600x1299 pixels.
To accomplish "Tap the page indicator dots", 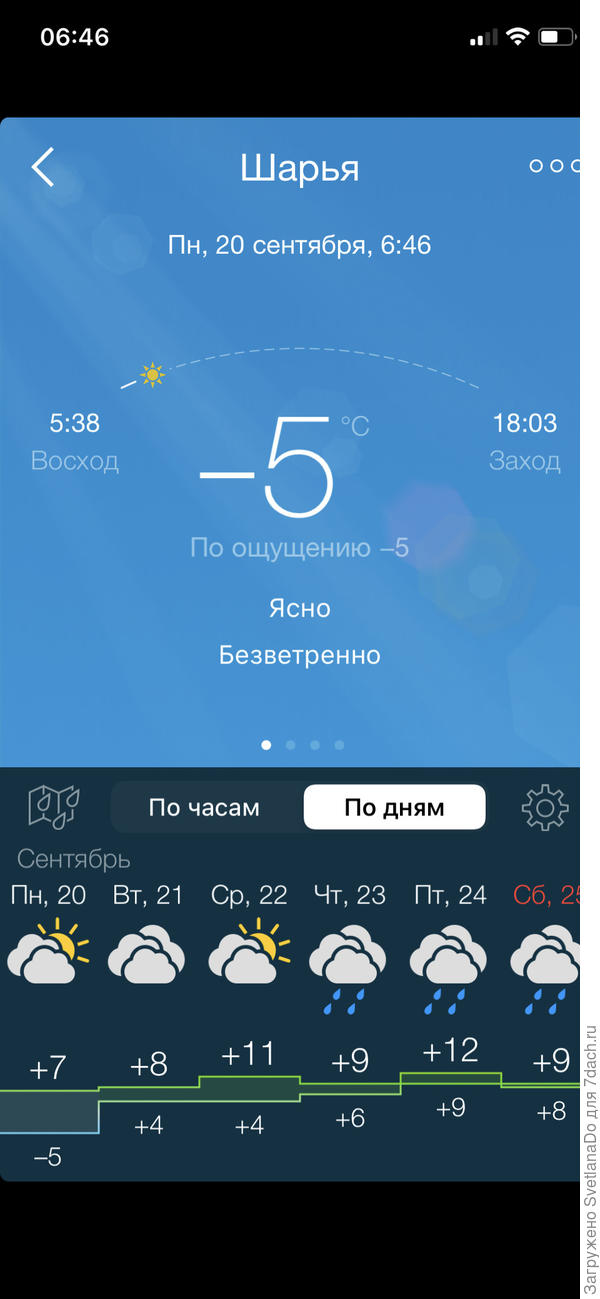I will [302, 744].
